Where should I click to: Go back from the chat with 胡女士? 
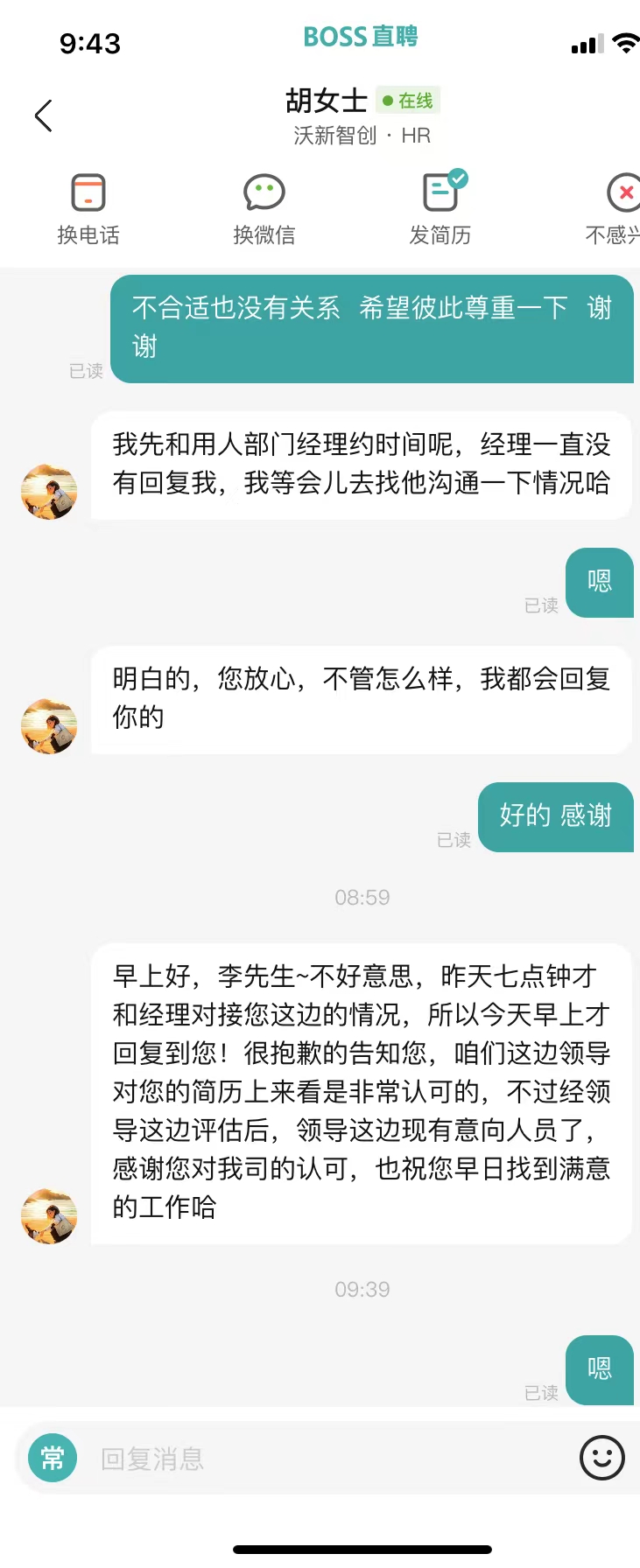[44, 115]
